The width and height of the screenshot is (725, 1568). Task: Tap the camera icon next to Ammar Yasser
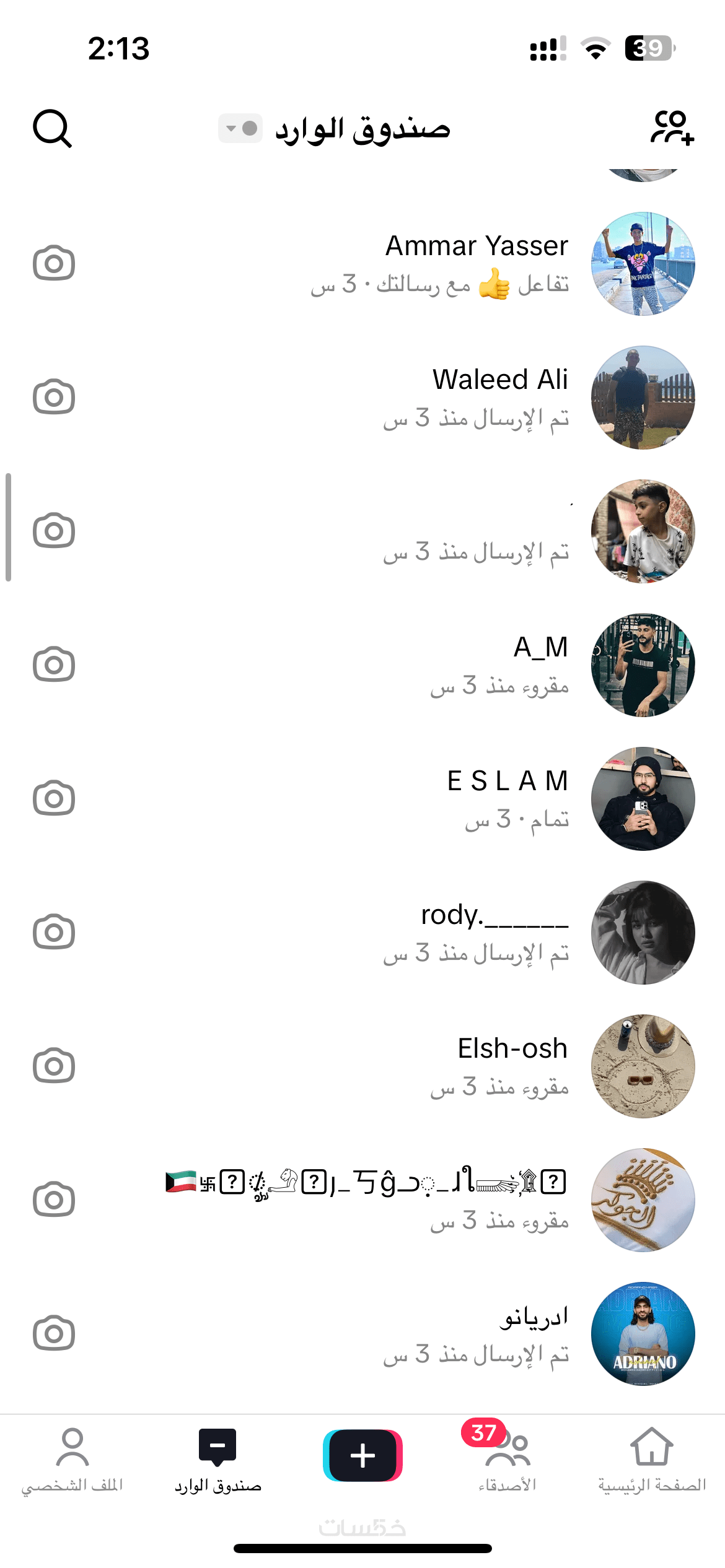pos(54,264)
